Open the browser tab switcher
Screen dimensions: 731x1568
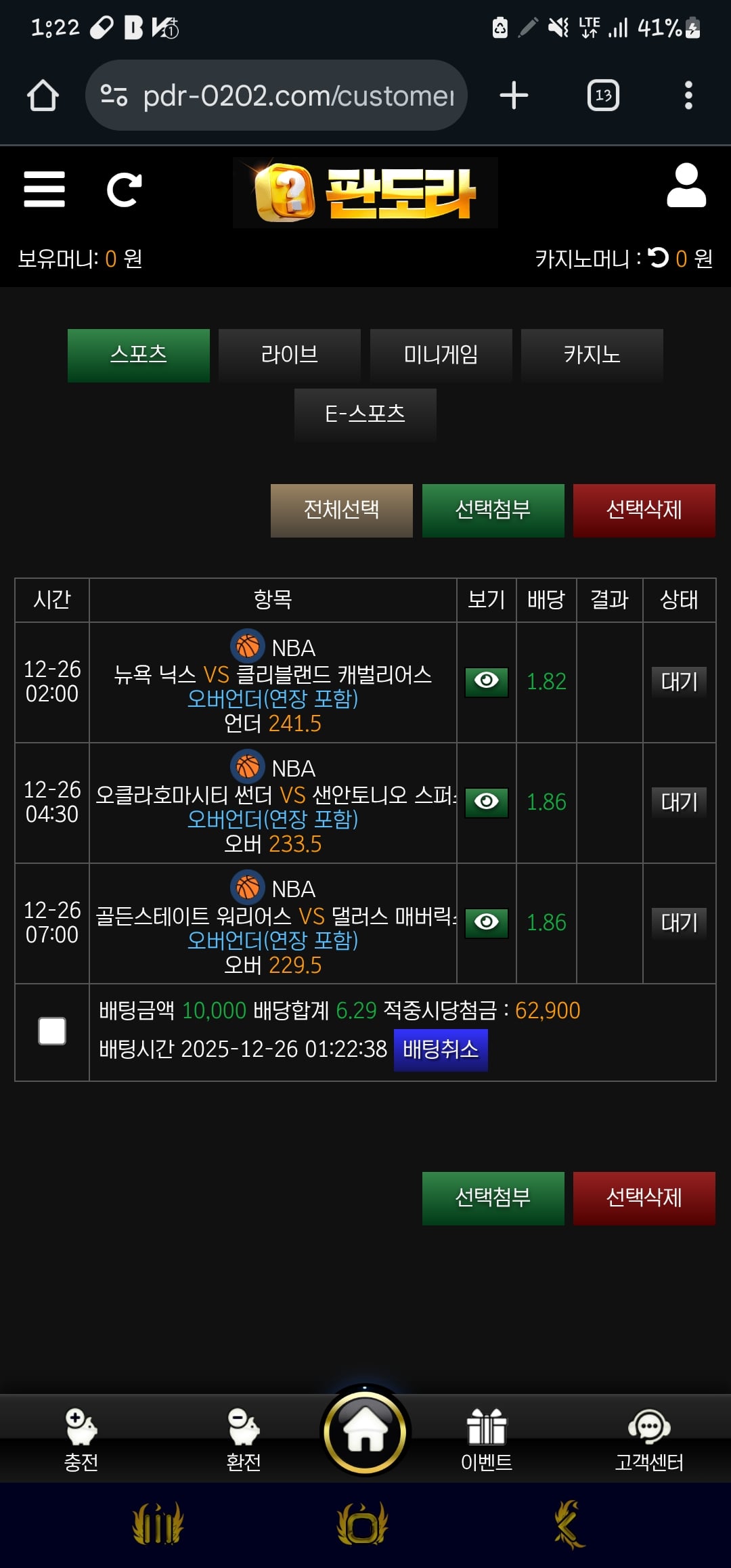602,95
